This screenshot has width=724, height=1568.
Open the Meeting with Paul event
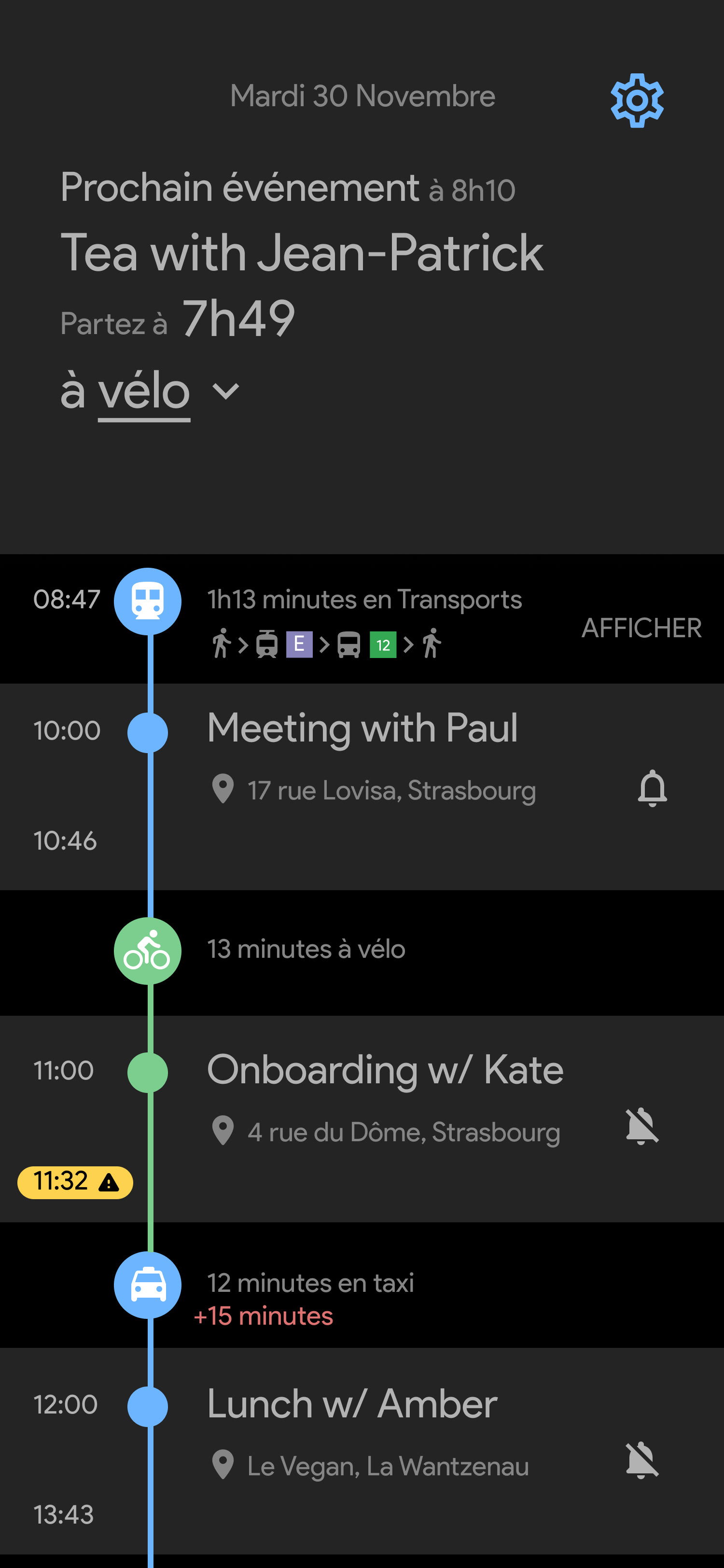point(362,728)
